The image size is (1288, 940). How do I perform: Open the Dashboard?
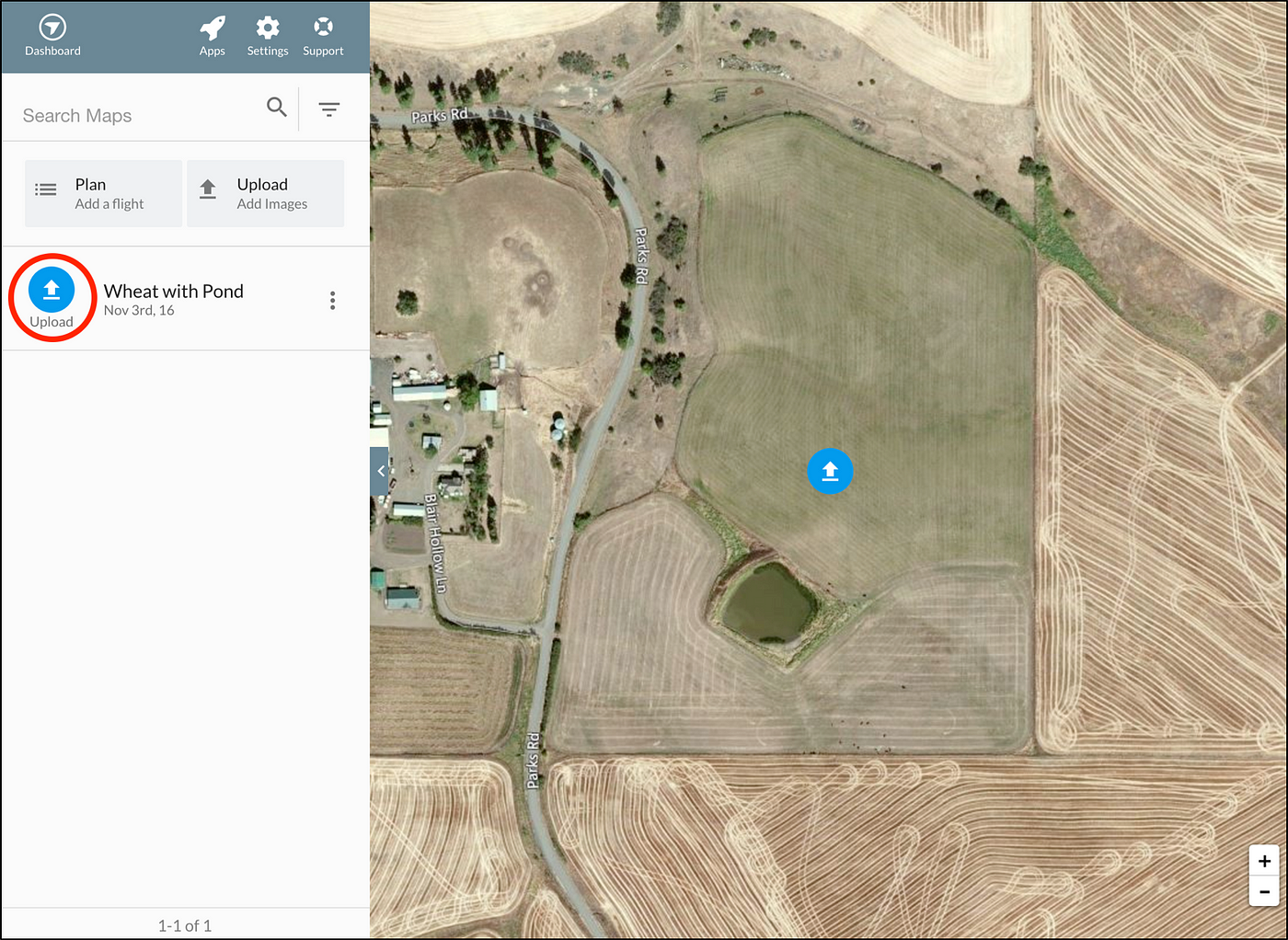point(52,37)
